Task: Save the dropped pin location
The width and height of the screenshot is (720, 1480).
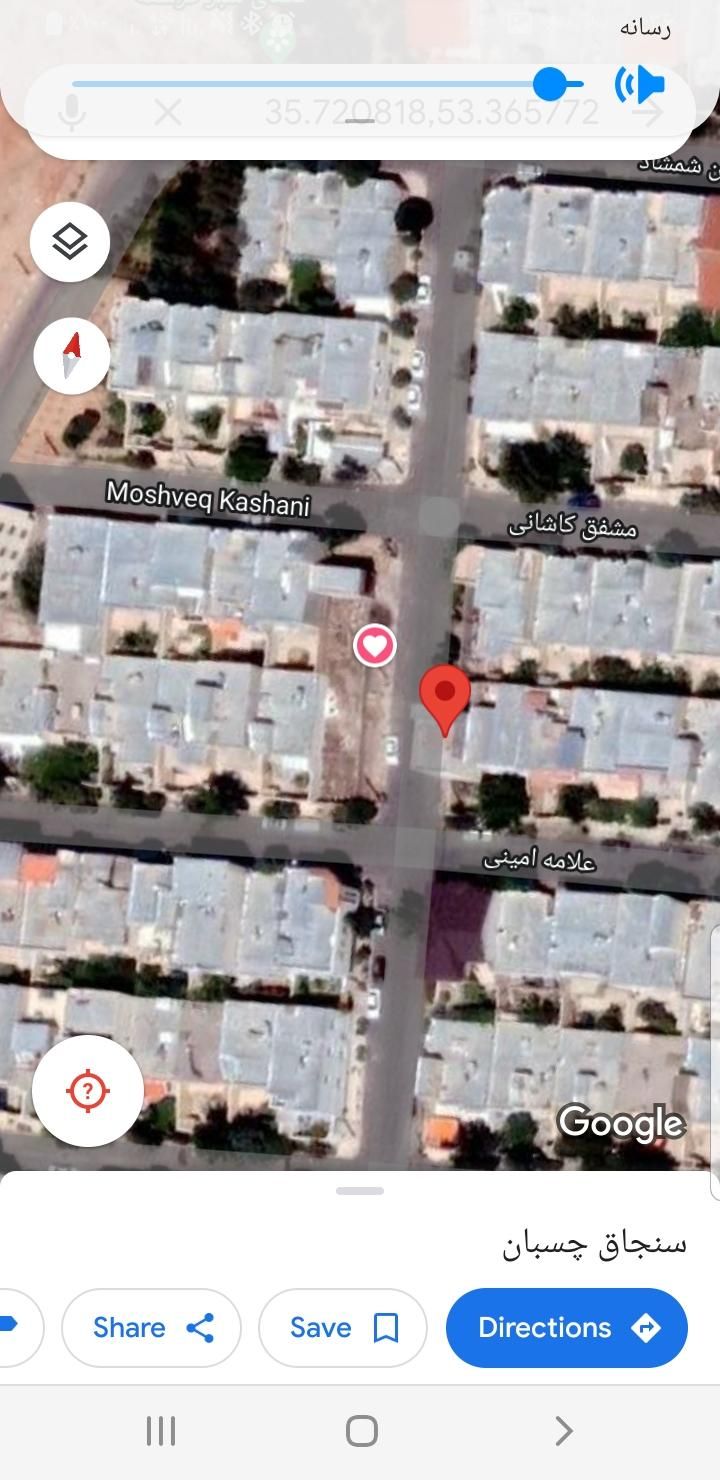Action: click(x=342, y=1327)
